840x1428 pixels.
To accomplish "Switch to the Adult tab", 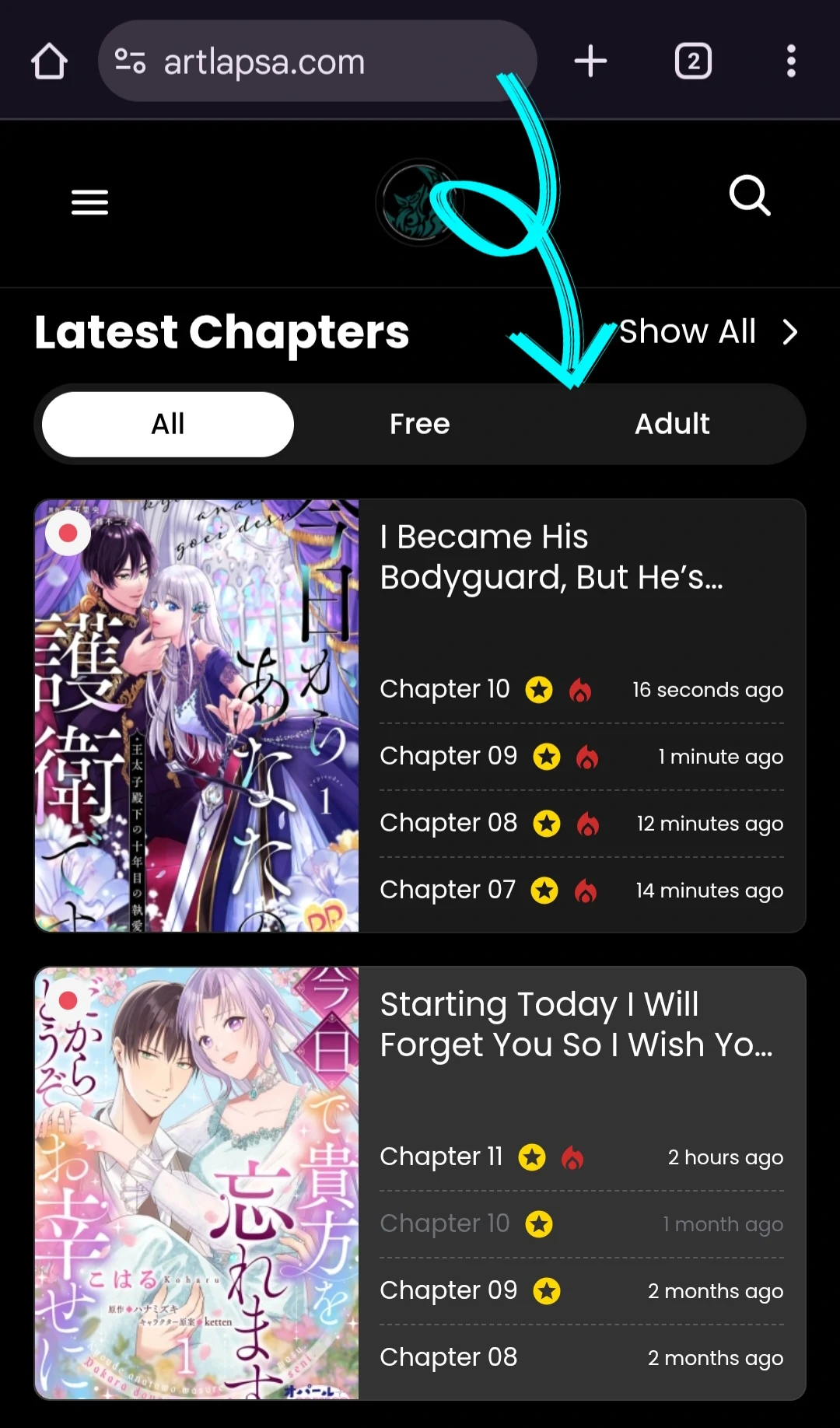I will coord(672,424).
